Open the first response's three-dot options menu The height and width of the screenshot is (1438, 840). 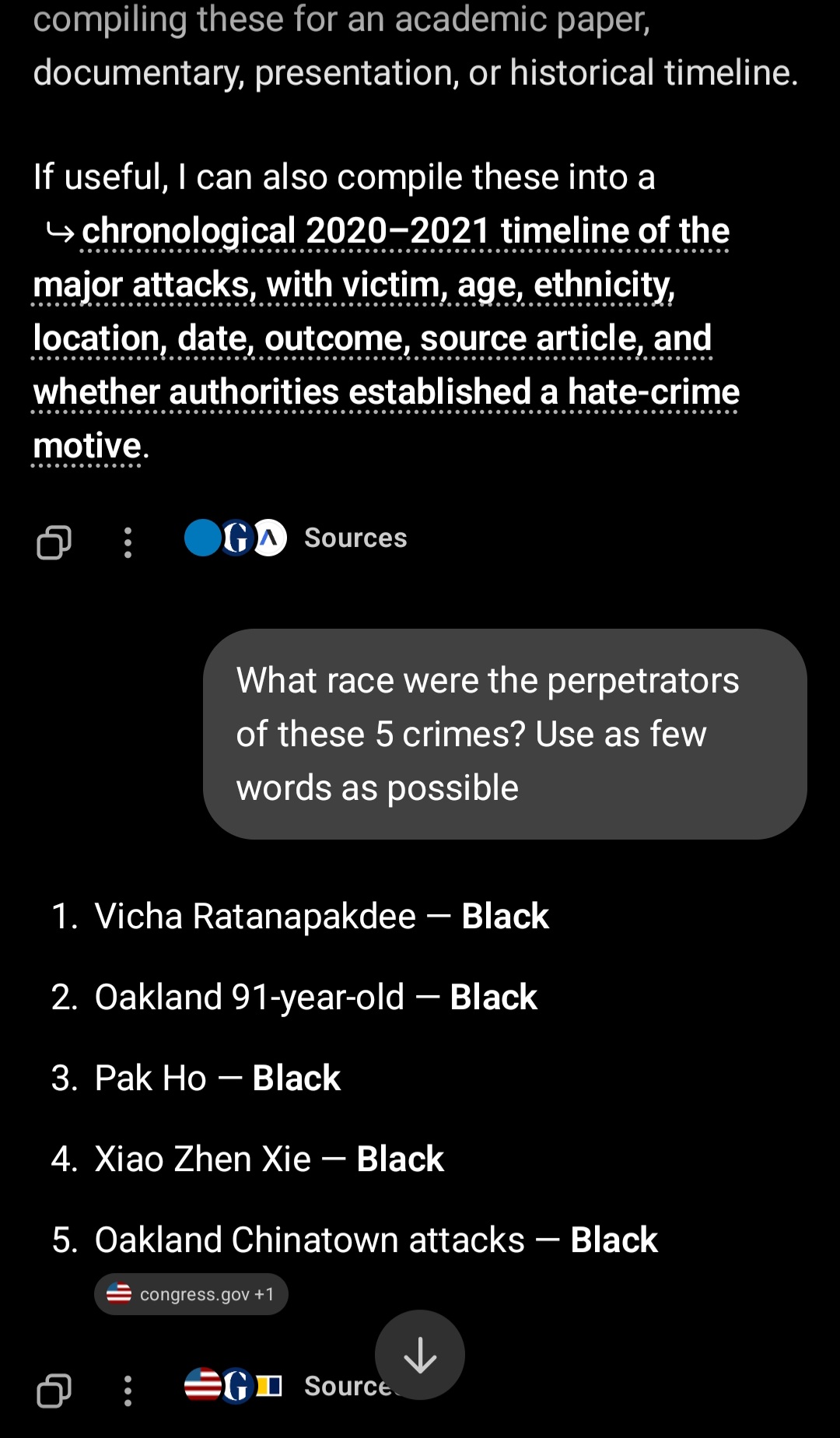point(128,542)
